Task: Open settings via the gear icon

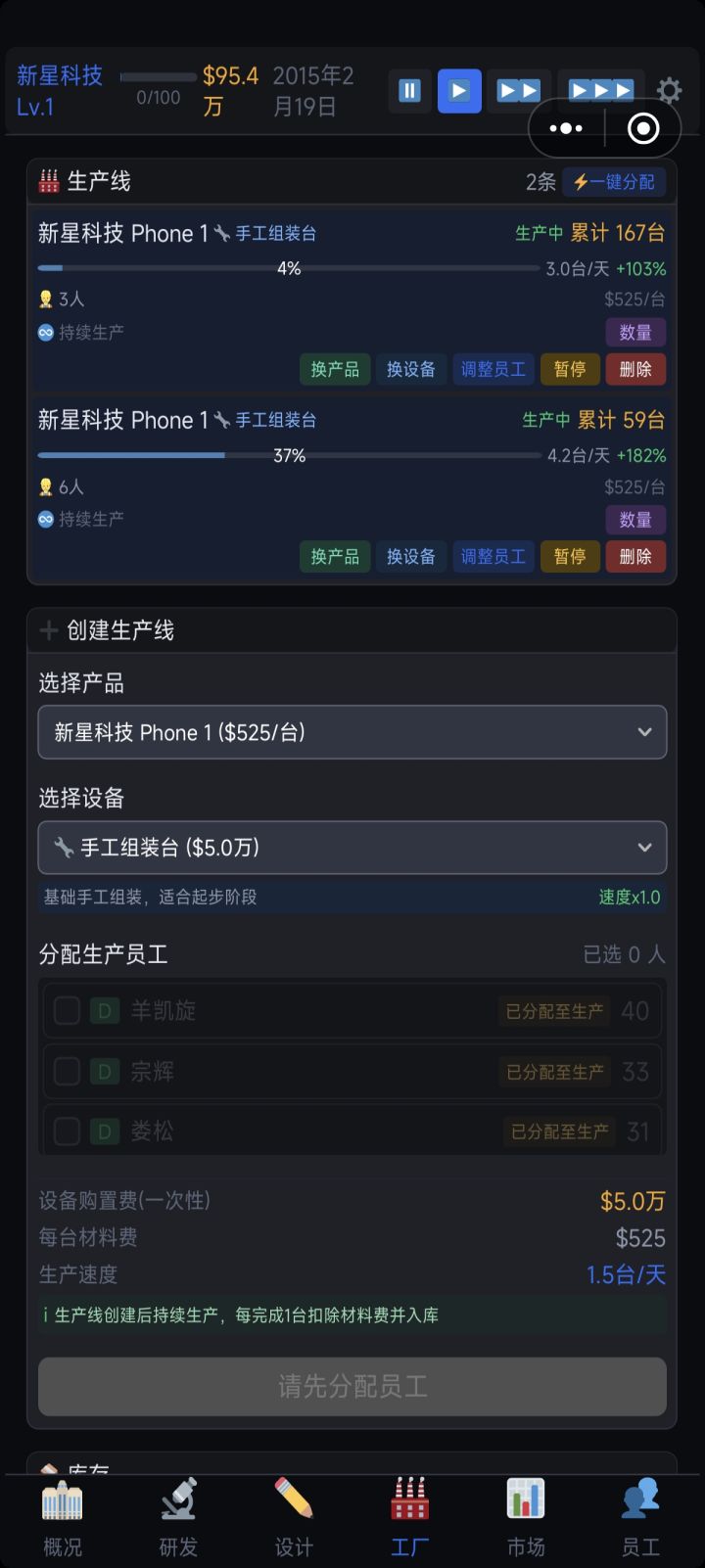Action: (x=669, y=89)
